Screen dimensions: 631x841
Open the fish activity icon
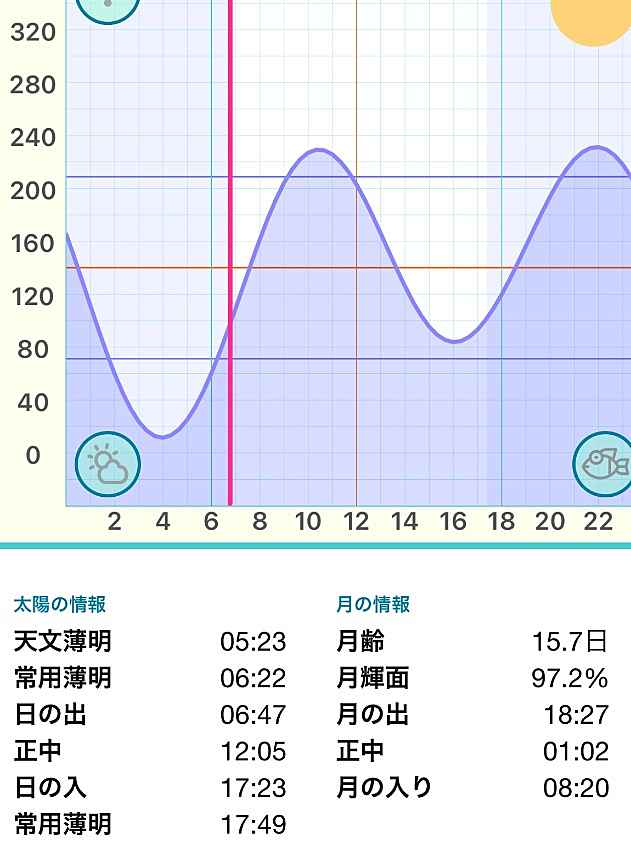pos(603,464)
